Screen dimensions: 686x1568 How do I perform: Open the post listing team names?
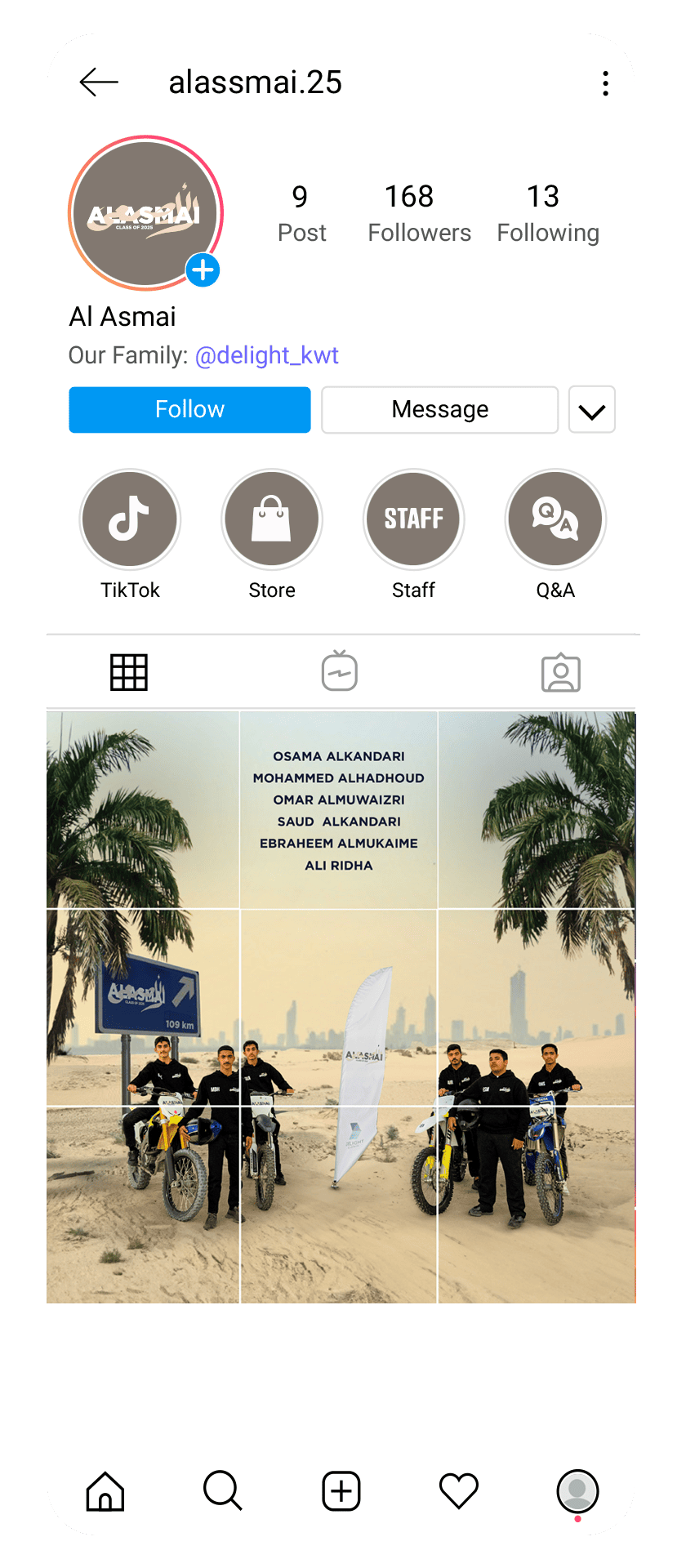[339, 810]
